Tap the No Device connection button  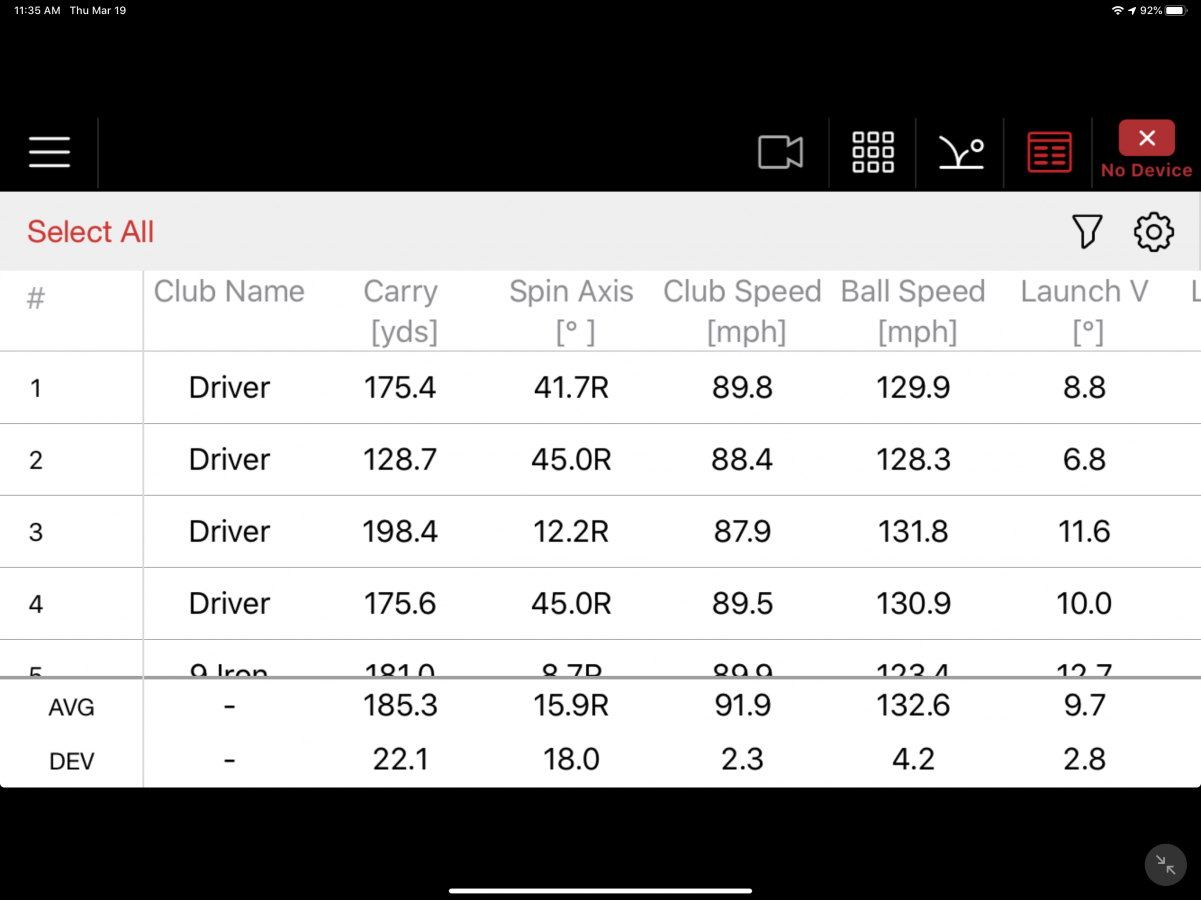point(1146,150)
